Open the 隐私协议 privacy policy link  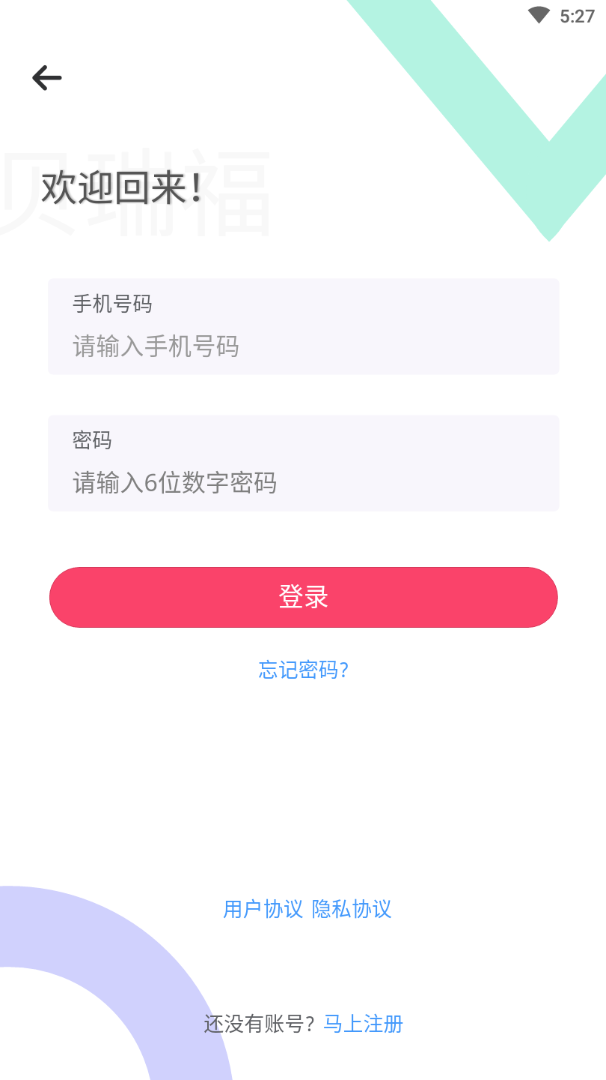pos(351,909)
